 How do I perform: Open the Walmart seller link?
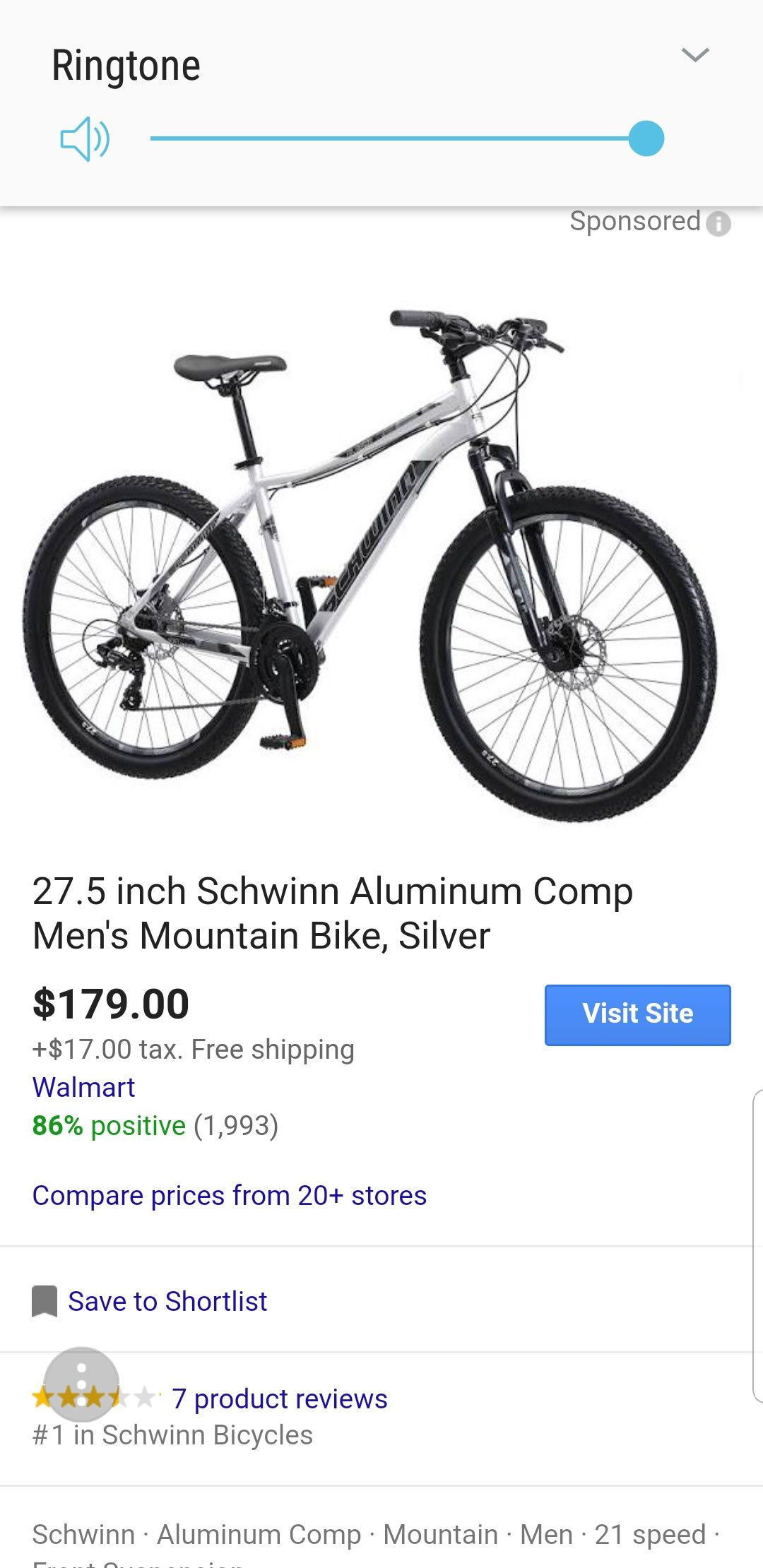[83, 1088]
